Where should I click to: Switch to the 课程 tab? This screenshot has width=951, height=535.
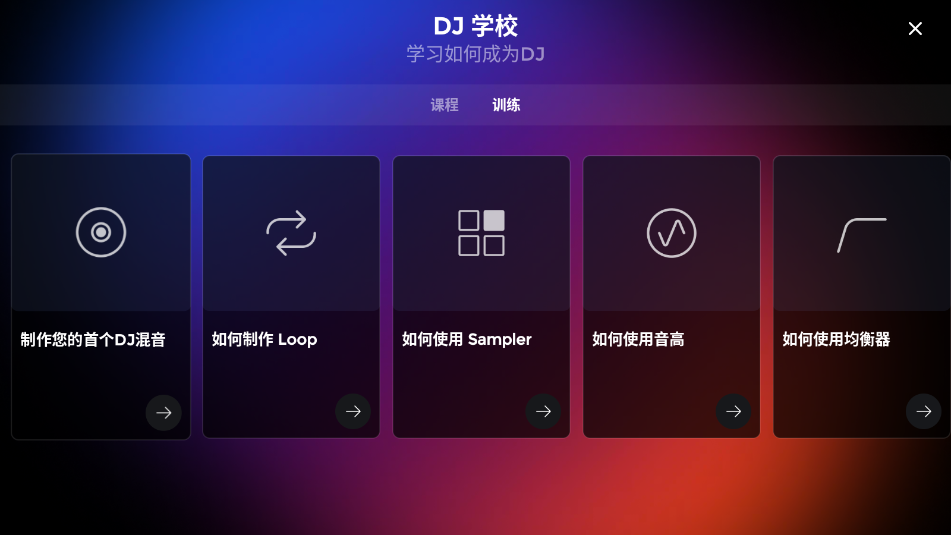click(x=444, y=105)
